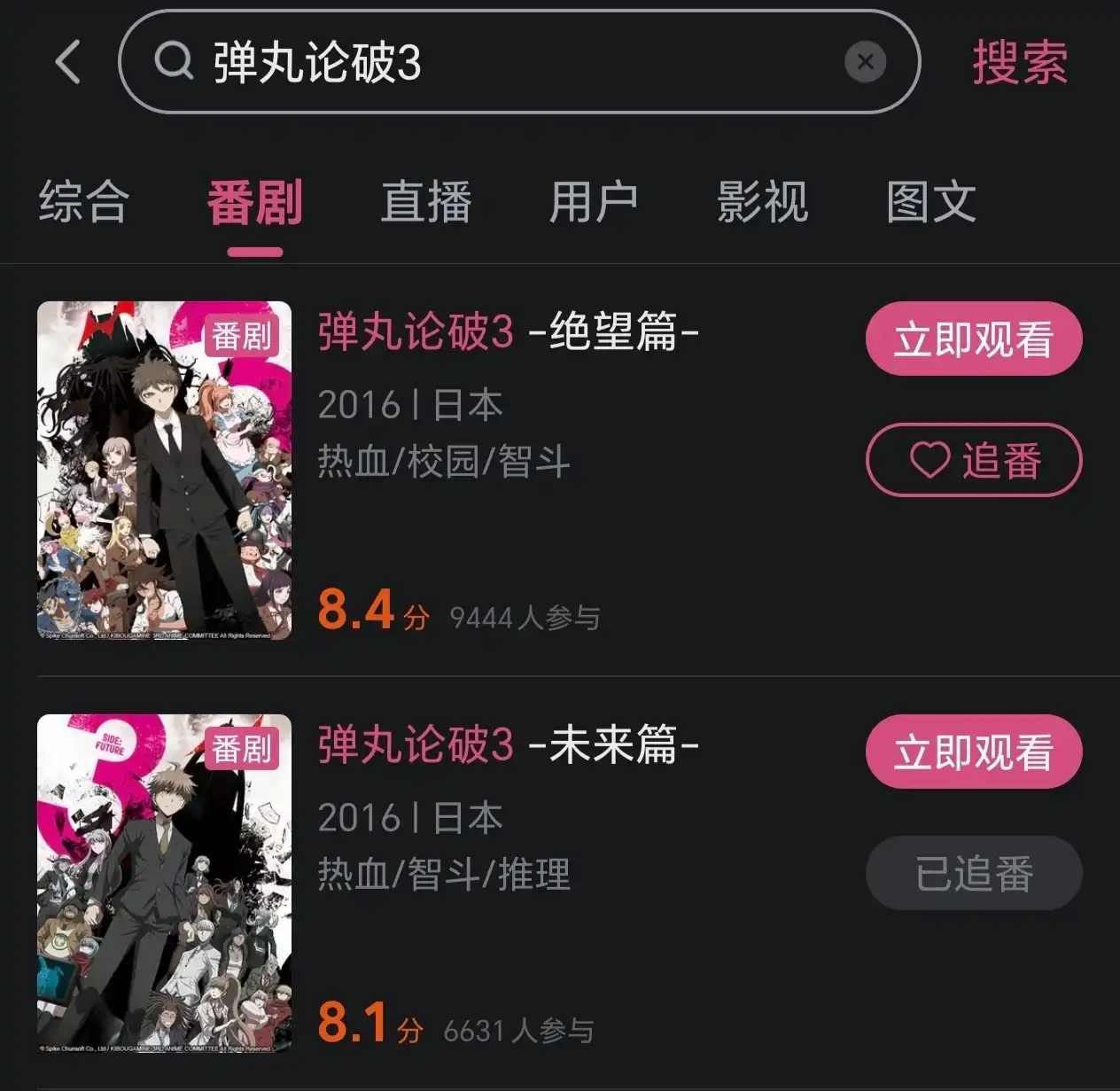Switch to the 直播 tab
Viewport: 1120px width, 1091px height.
[426, 202]
